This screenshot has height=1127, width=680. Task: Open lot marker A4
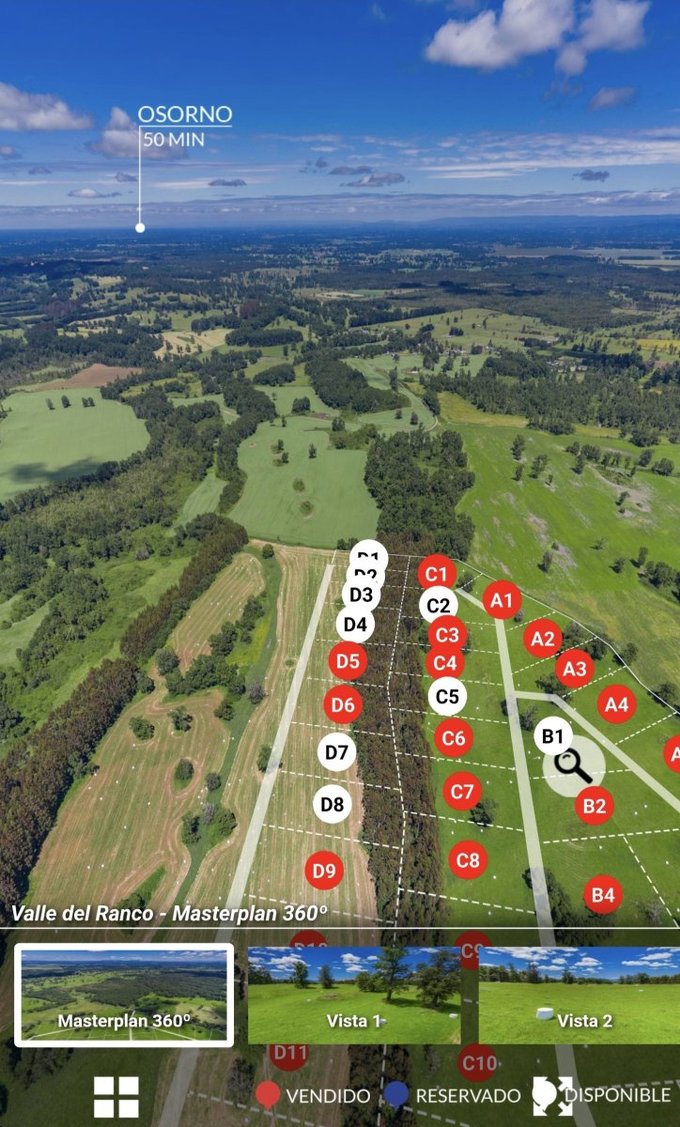click(x=617, y=704)
